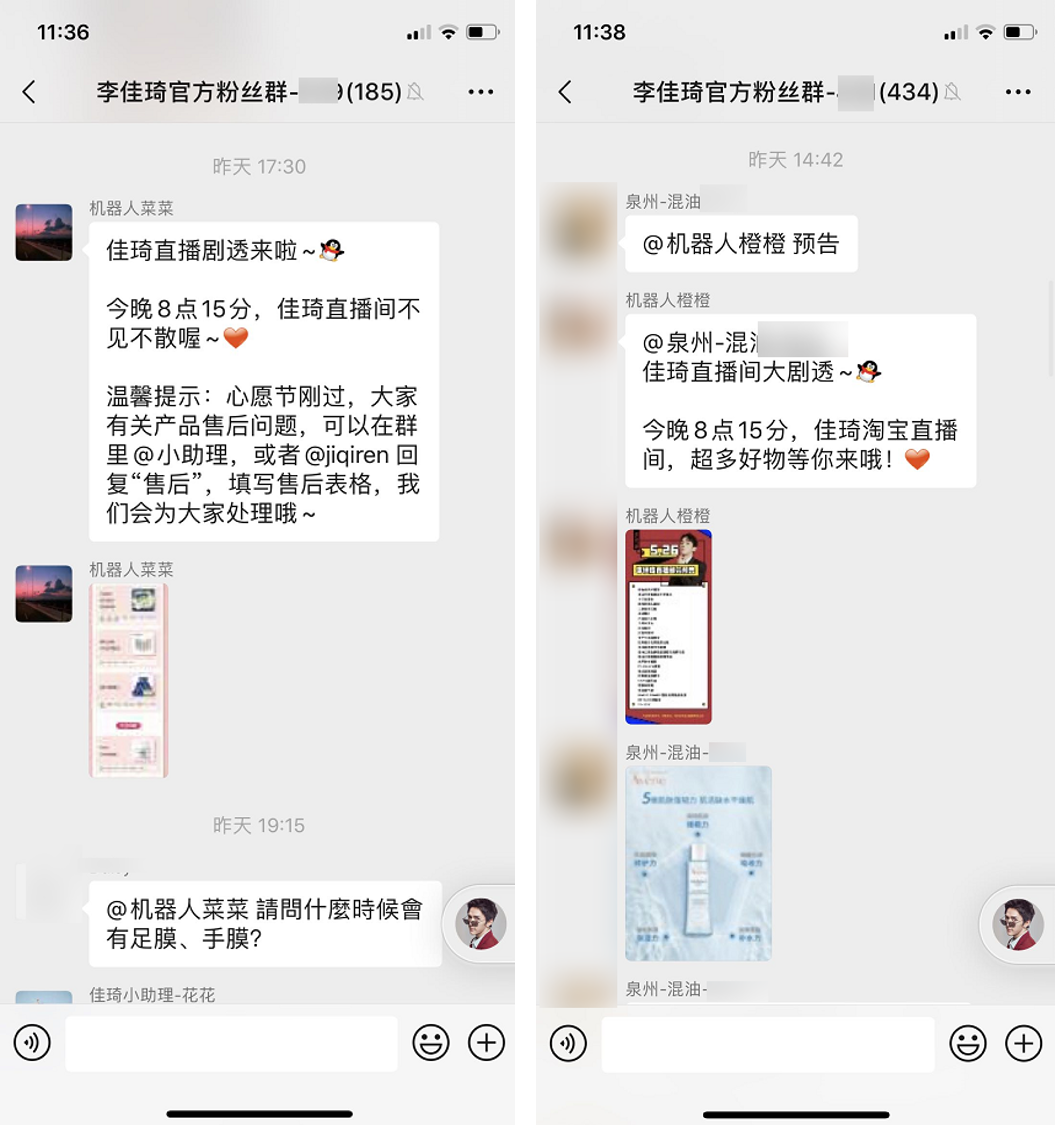Switch to voice input in the 185-member chat
Image resolution: width=1055 pixels, height=1125 pixels.
coord(32,1044)
